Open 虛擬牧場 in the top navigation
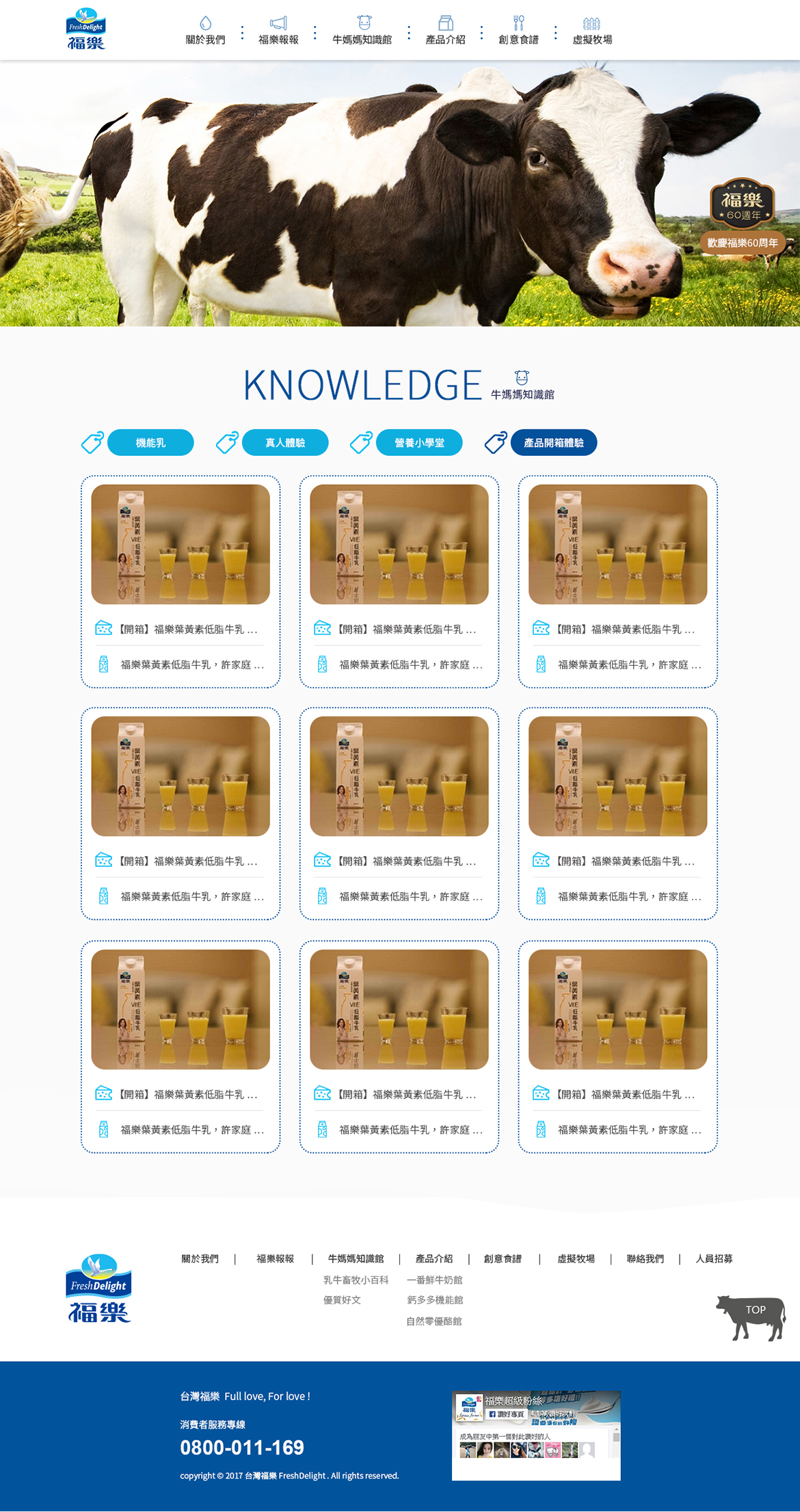 (592, 31)
